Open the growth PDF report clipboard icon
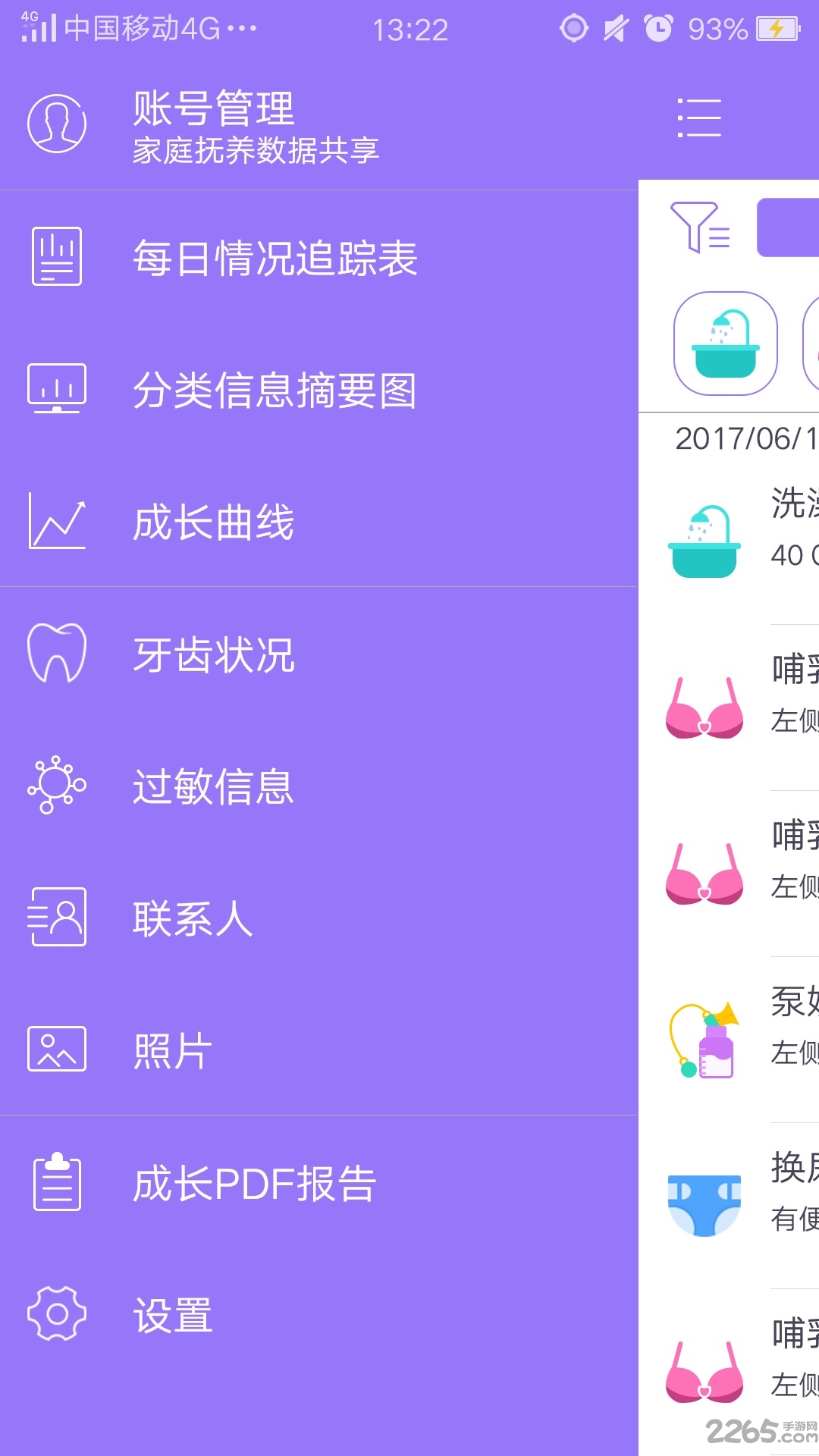Image resolution: width=819 pixels, height=1456 pixels. 56,1182
